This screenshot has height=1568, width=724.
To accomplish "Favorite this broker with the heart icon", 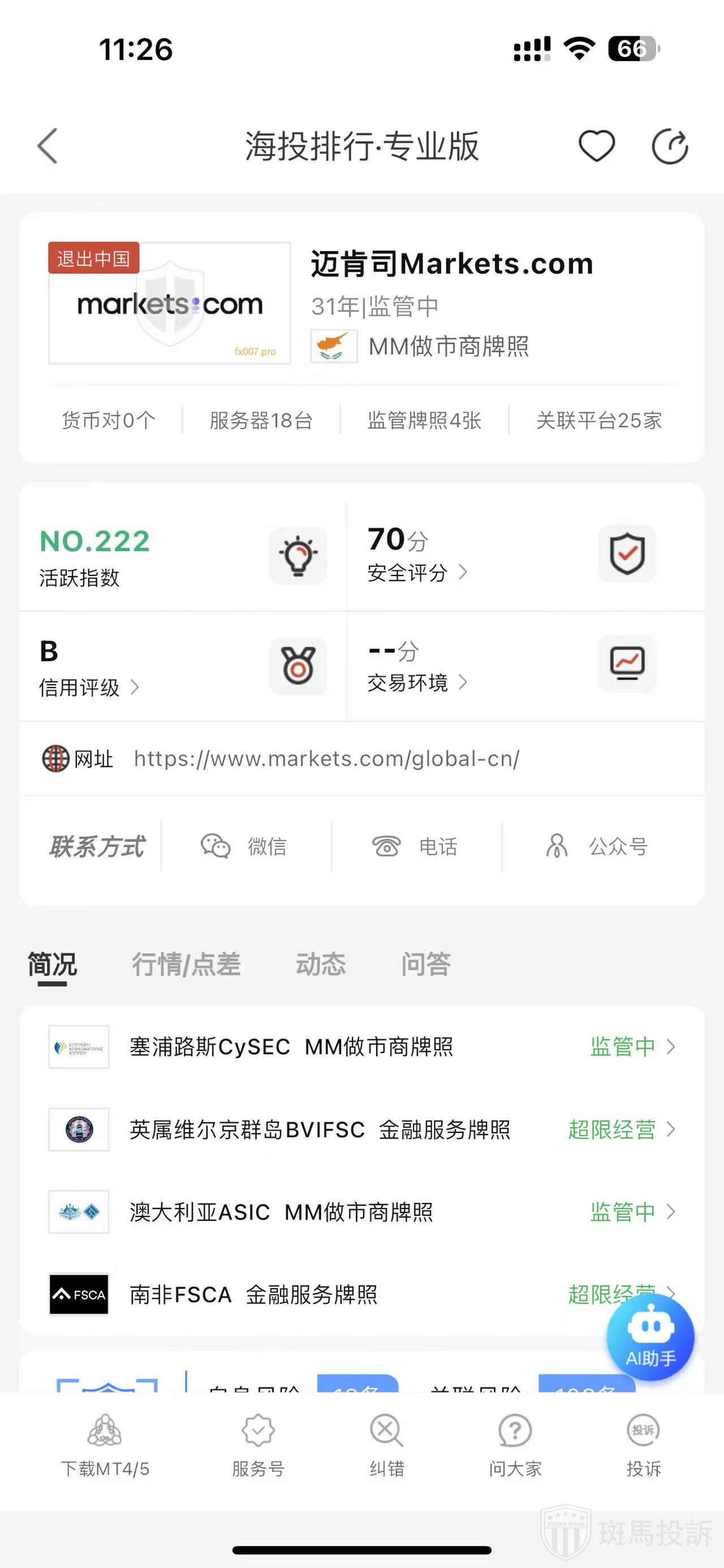I will coord(596,146).
